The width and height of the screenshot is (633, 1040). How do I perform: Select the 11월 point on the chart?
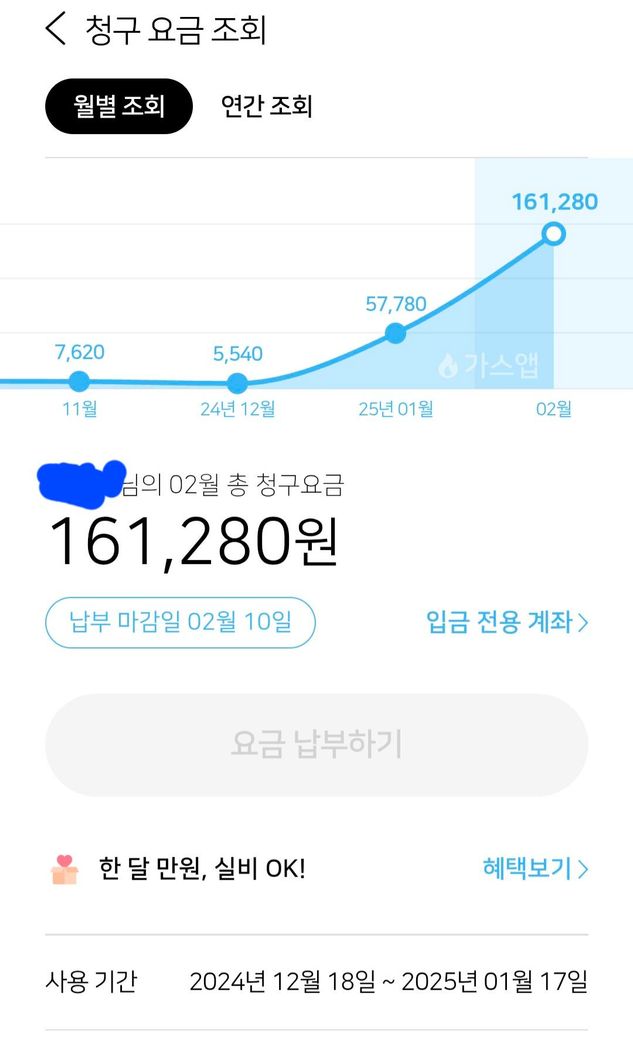pos(79,381)
